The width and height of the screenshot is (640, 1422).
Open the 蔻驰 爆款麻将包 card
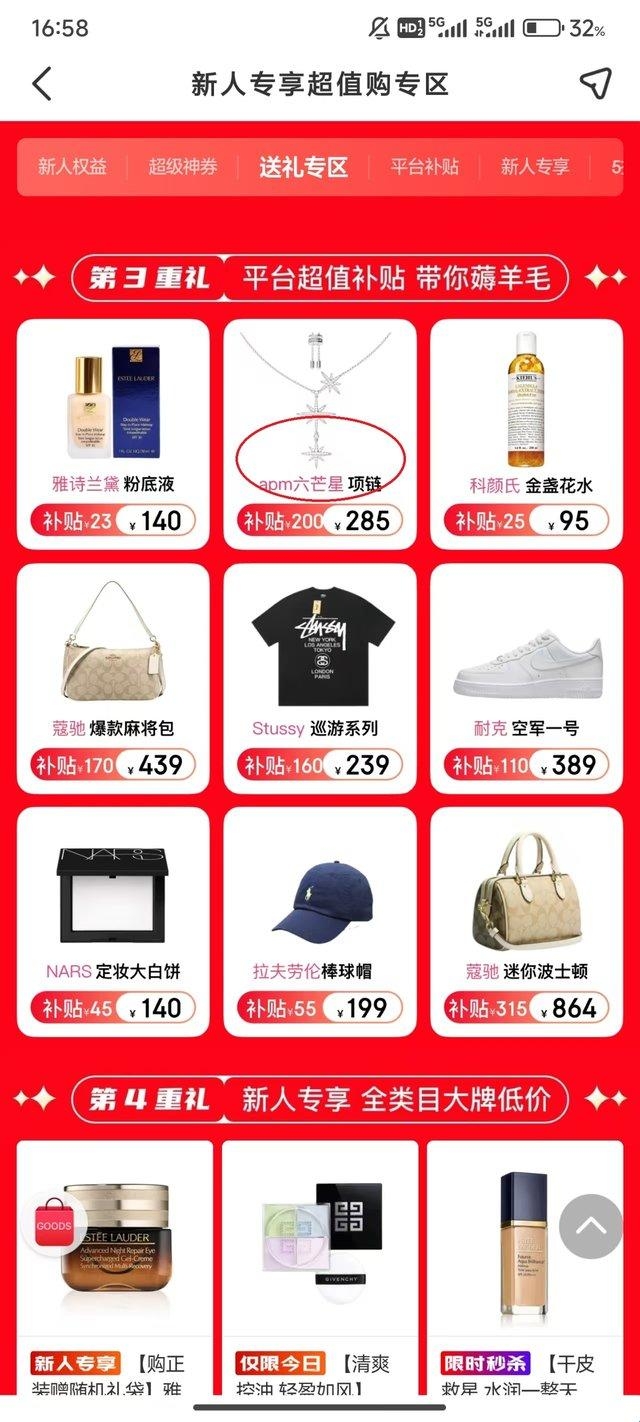[x=113, y=677]
